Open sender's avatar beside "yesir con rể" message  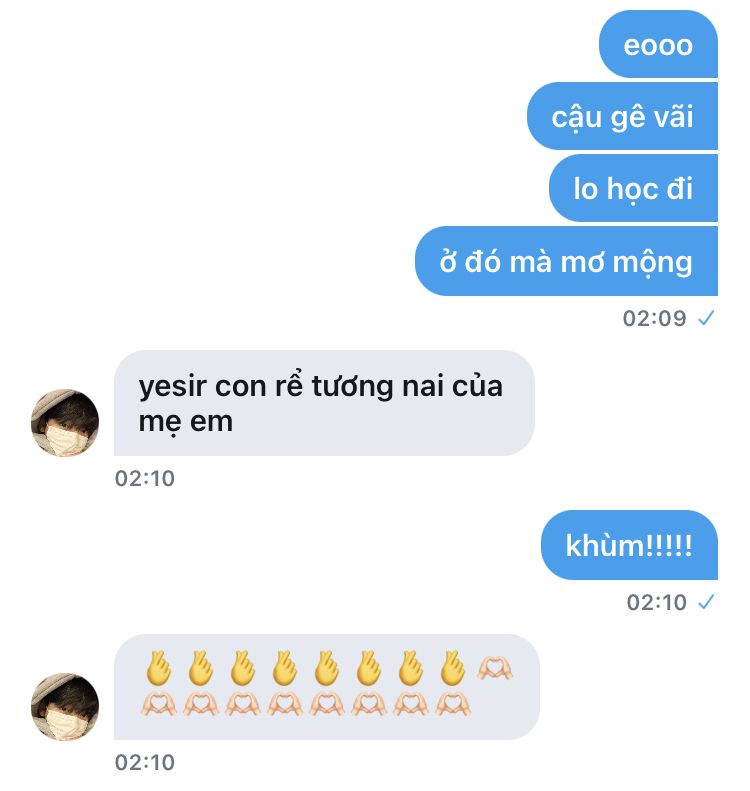[65, 423]
